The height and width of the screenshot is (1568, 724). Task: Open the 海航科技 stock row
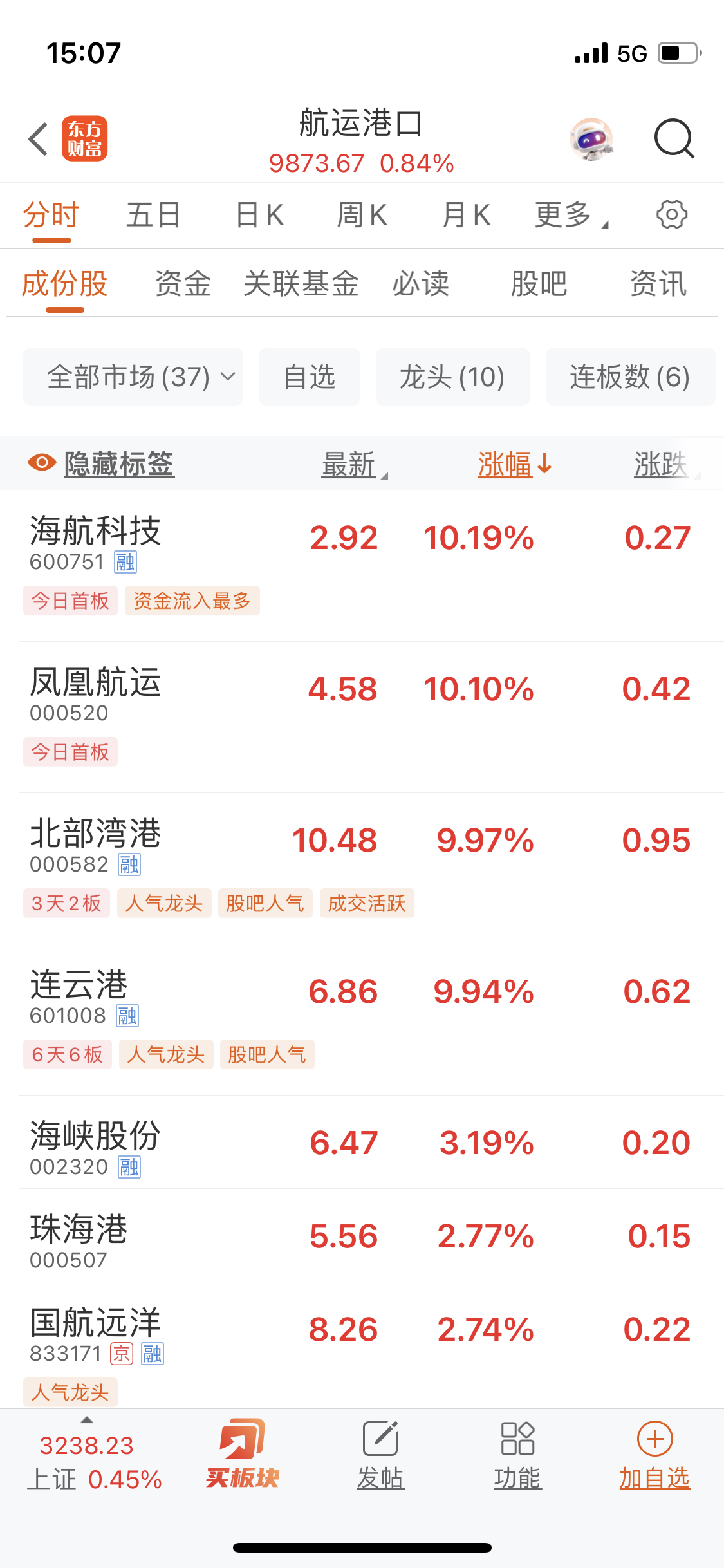(97, 541)
